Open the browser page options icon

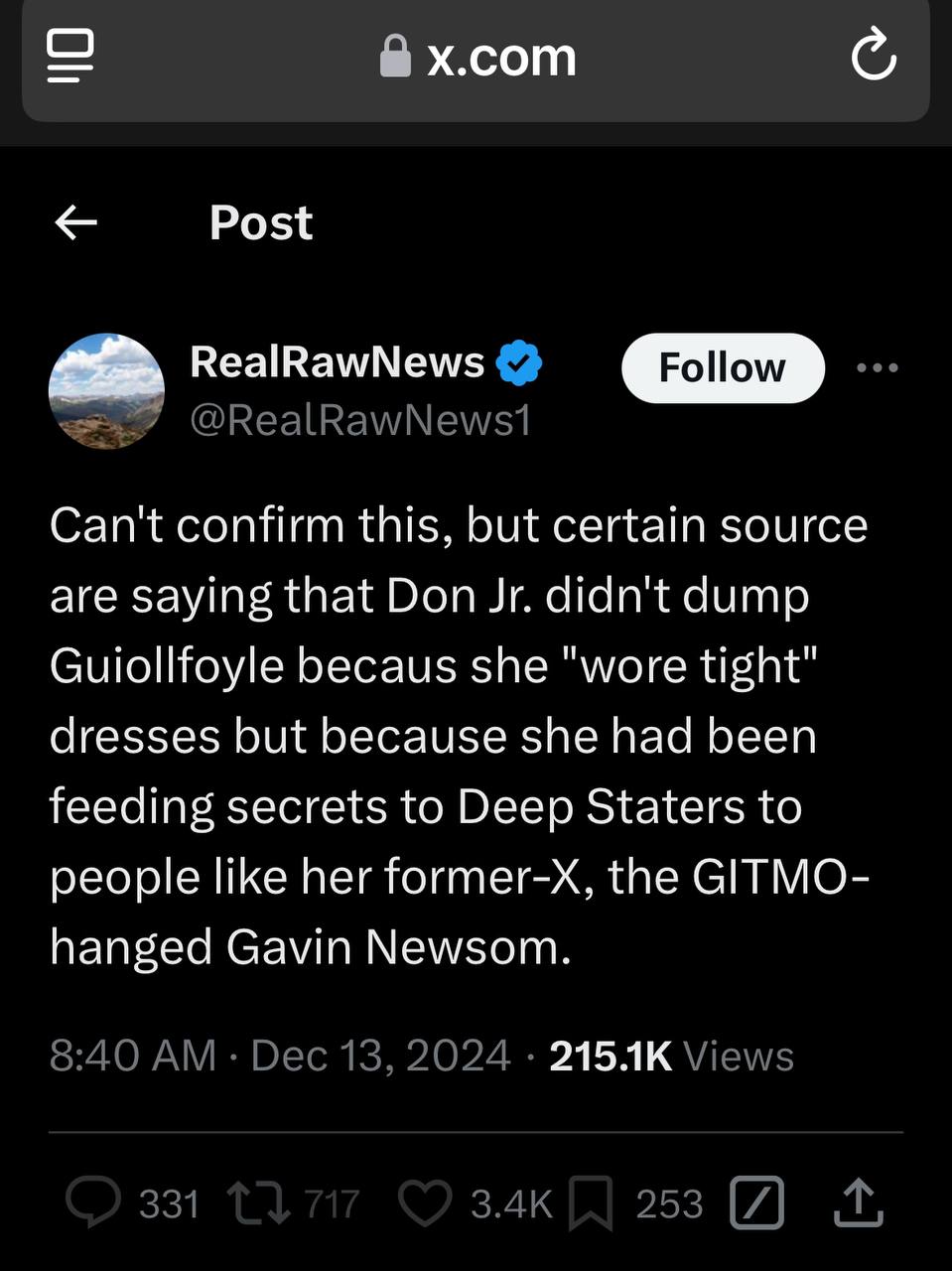coord(69,56)
